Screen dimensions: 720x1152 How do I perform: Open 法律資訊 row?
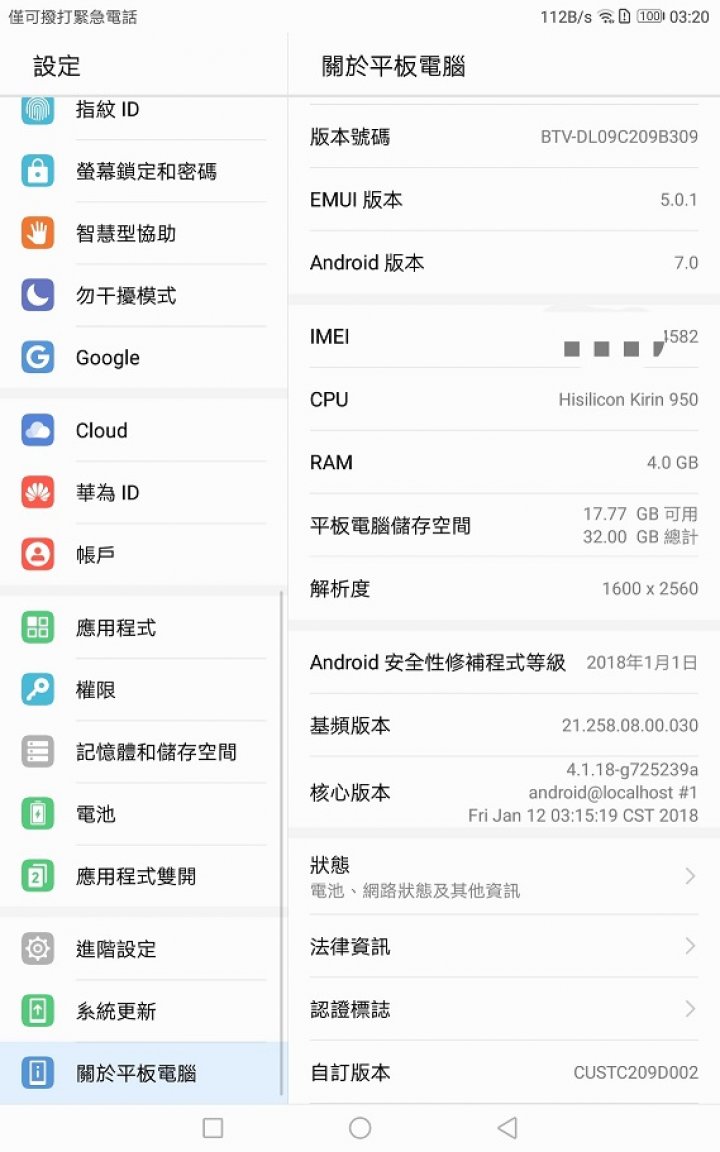[504, 946]
